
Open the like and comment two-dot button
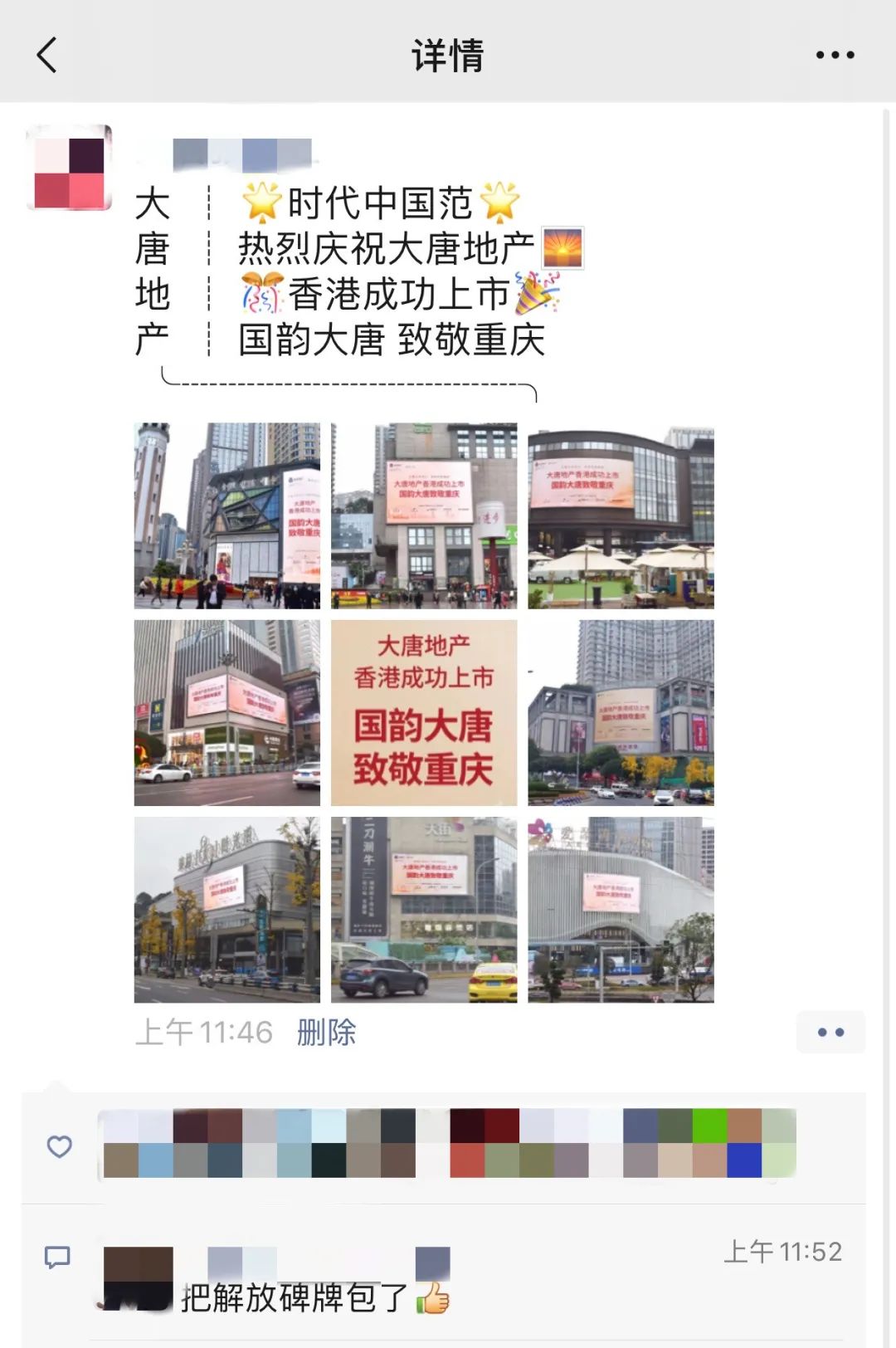[830, 1033]
